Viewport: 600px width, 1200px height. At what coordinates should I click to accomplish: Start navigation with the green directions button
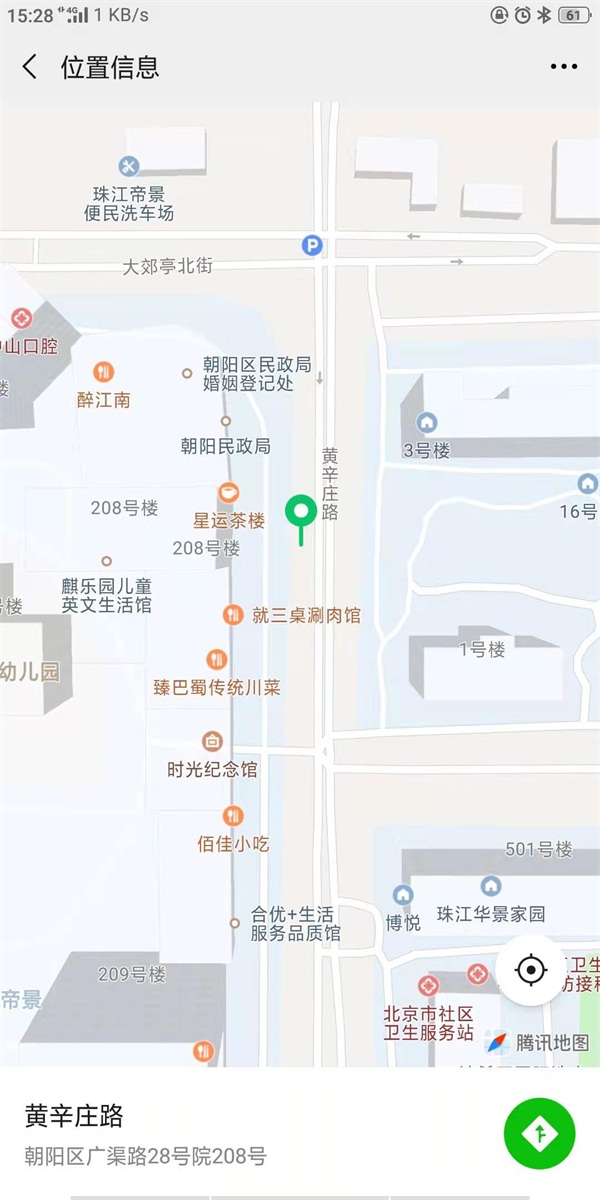[x=539, y=1133]
